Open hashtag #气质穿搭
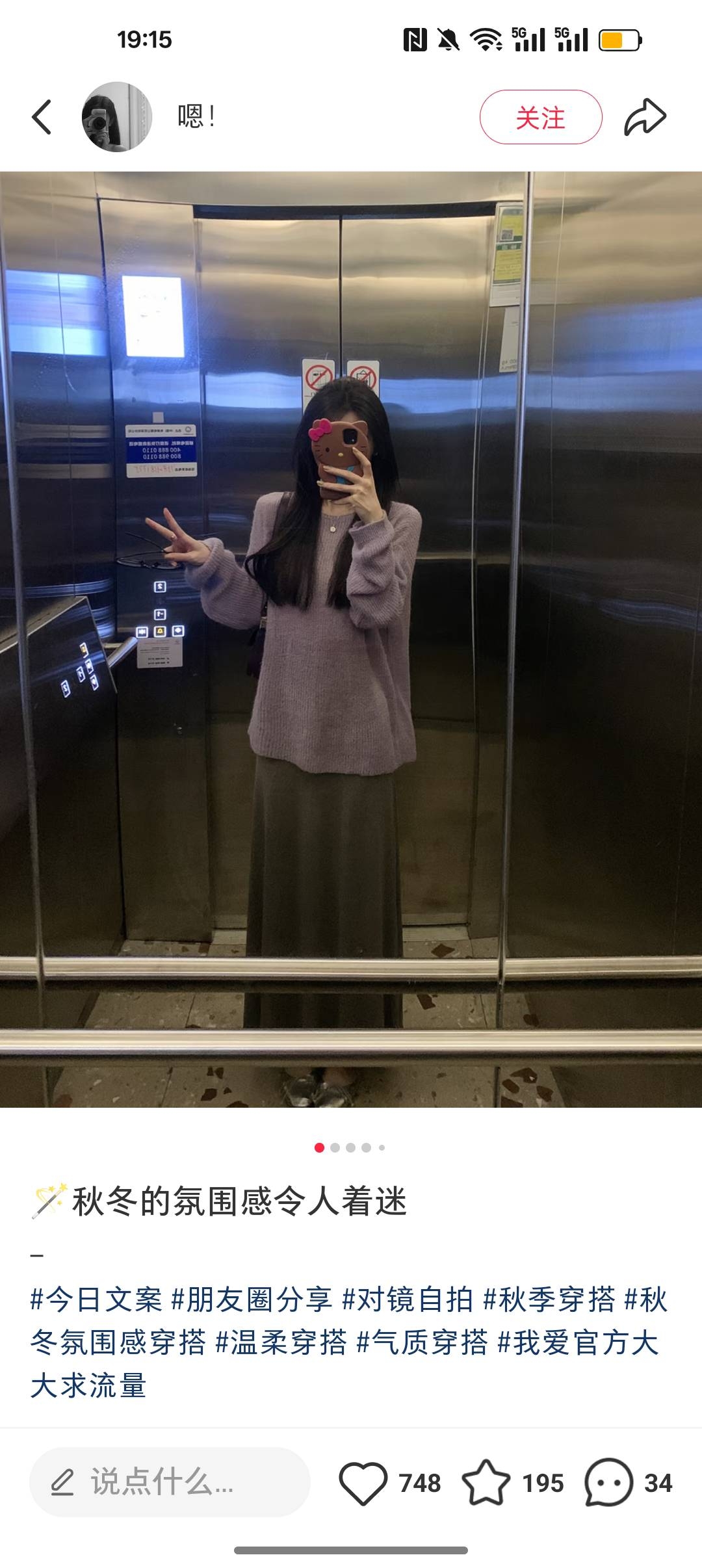Image resolution: width=702 pixels, height=1568 pixels. pos(422,1342)
